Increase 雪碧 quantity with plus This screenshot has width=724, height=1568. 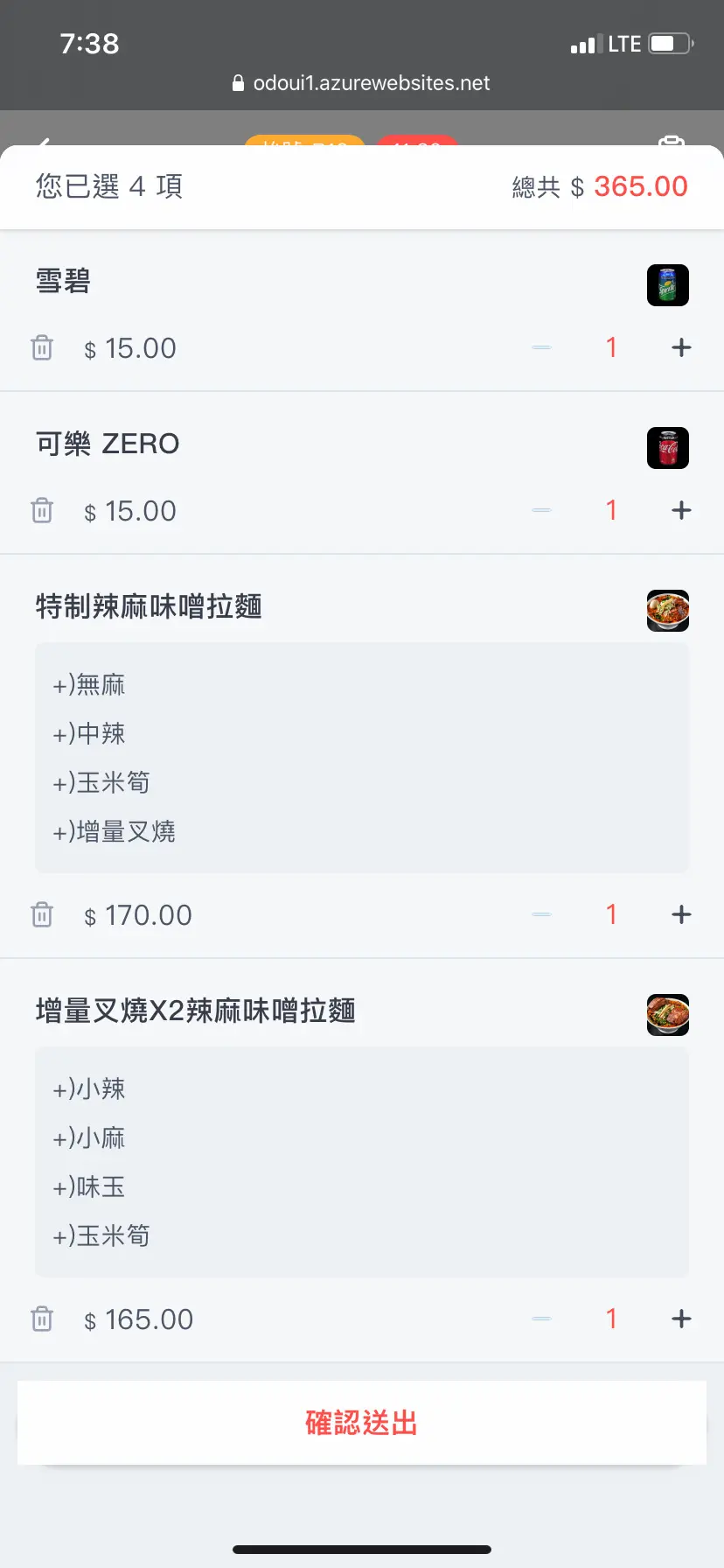681,348
